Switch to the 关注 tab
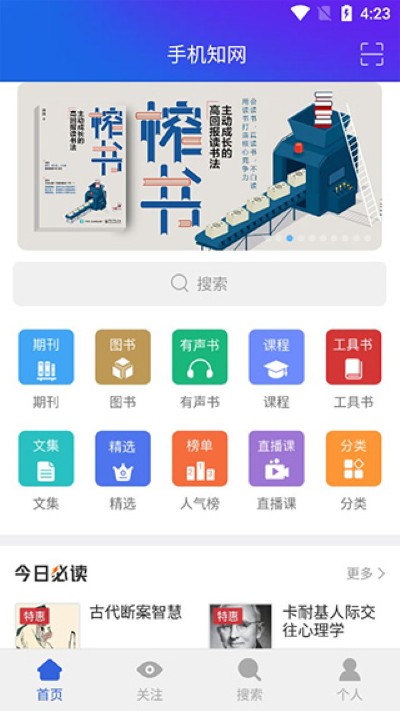The width and height of the screenshot is (400, 711). pos(150,681)
